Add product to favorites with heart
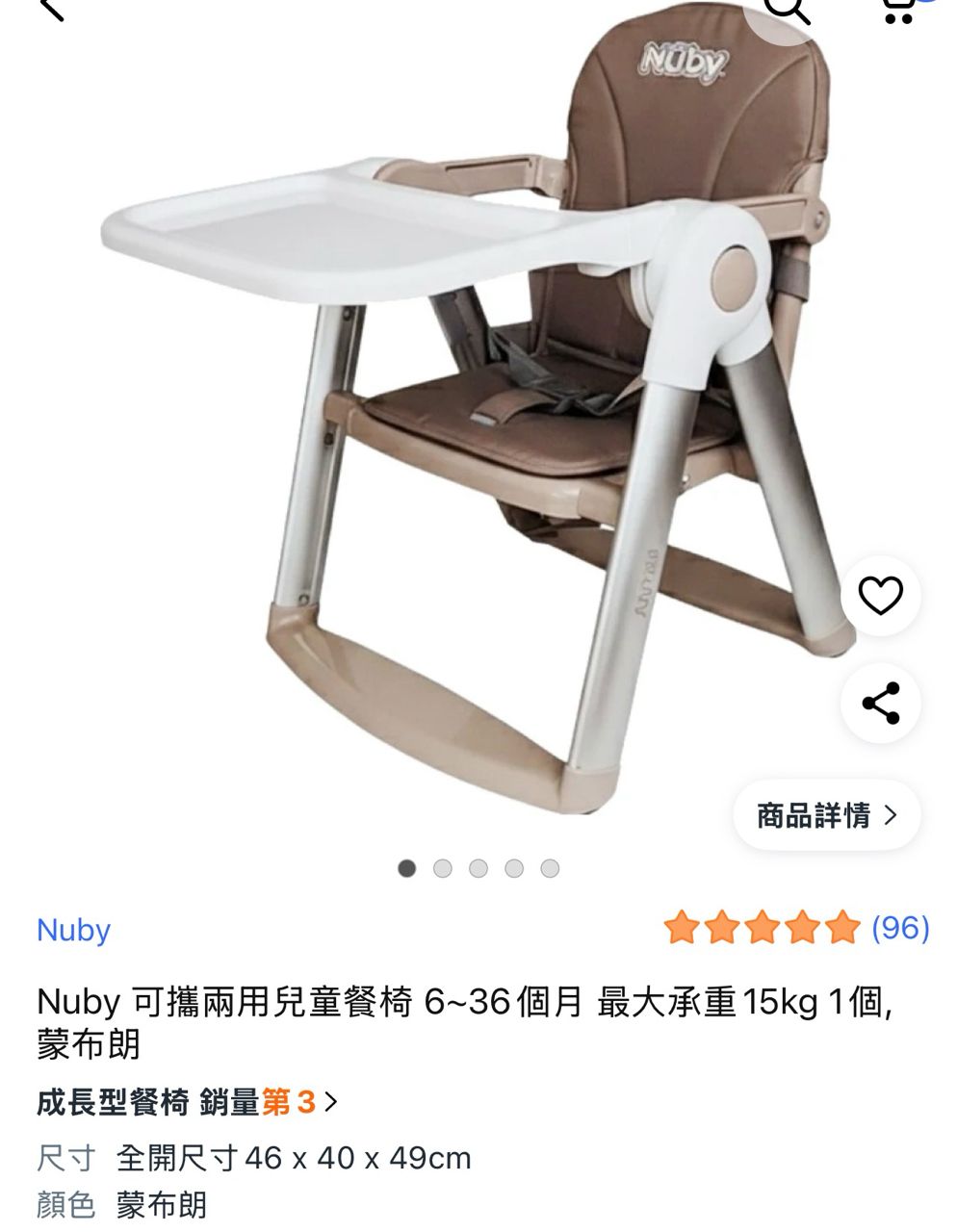957x1232 pixels. click(x=880, y=596)
